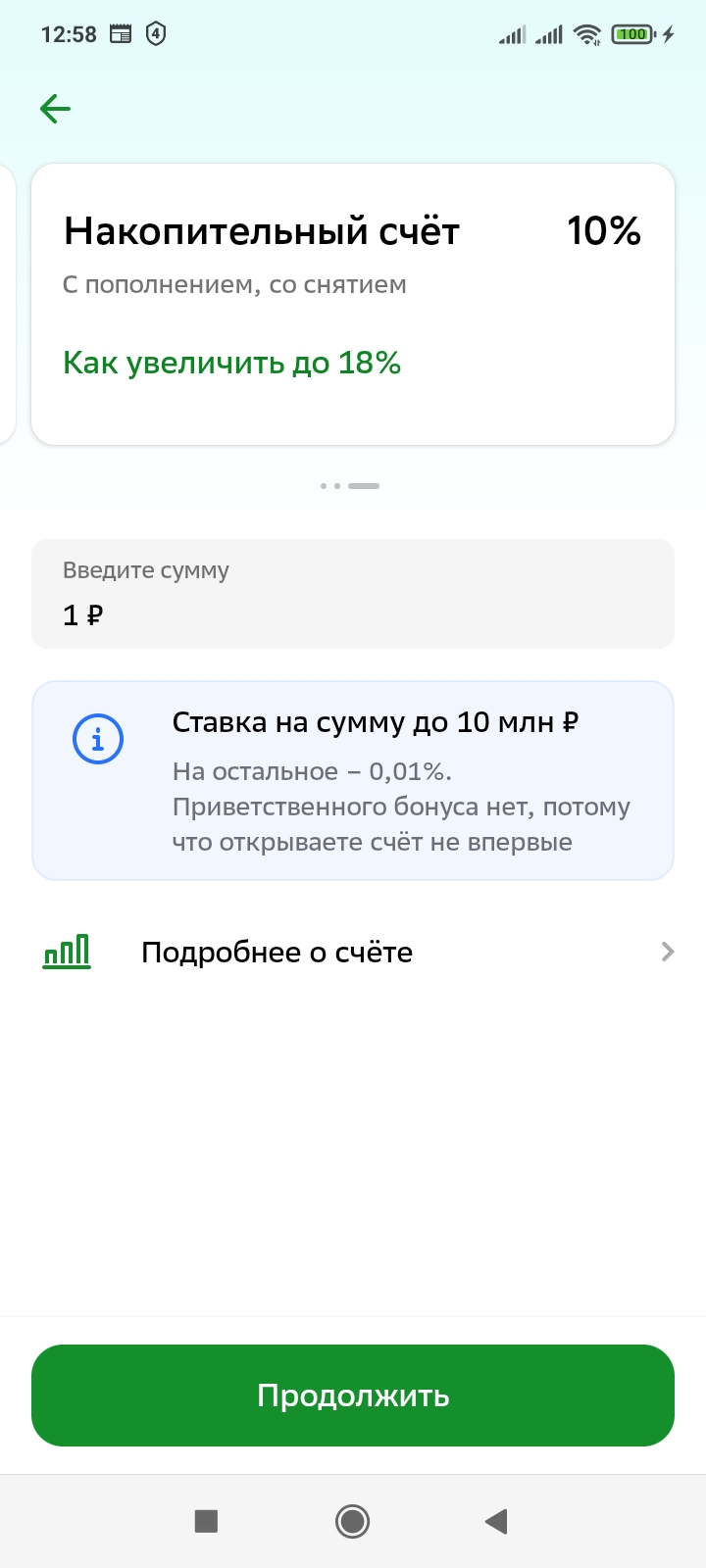Tap the Введите сумму amount field
This screenshot has width=706, height=1568.
pos(353,593)
